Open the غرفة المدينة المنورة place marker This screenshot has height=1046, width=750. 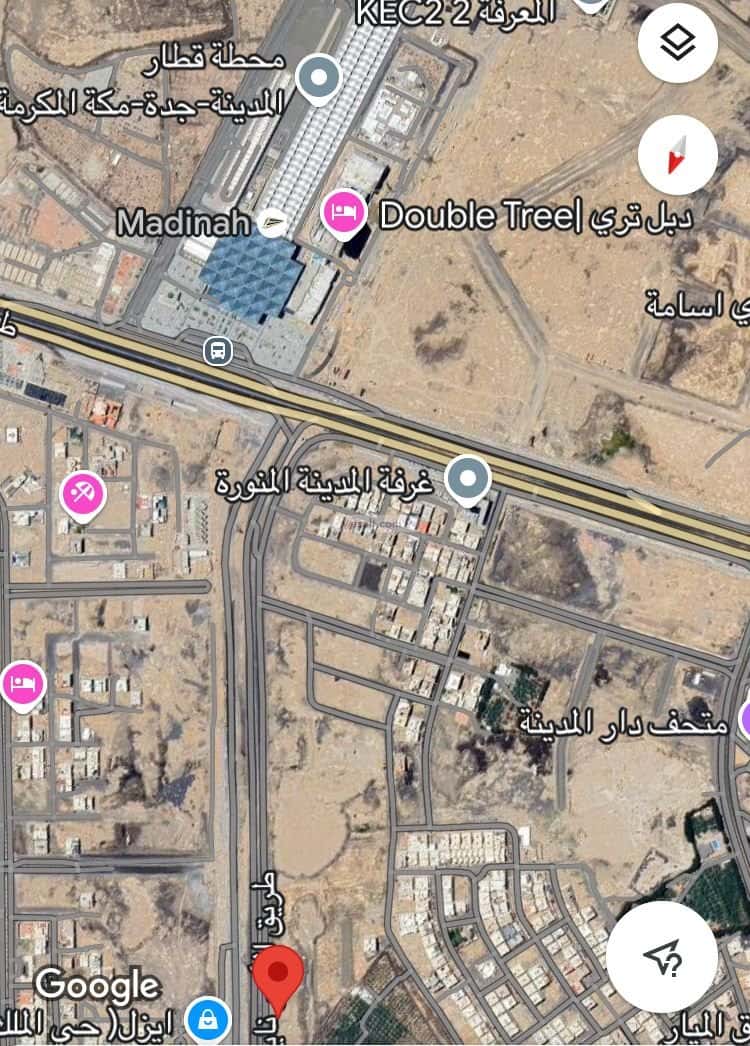pos(467,478)
